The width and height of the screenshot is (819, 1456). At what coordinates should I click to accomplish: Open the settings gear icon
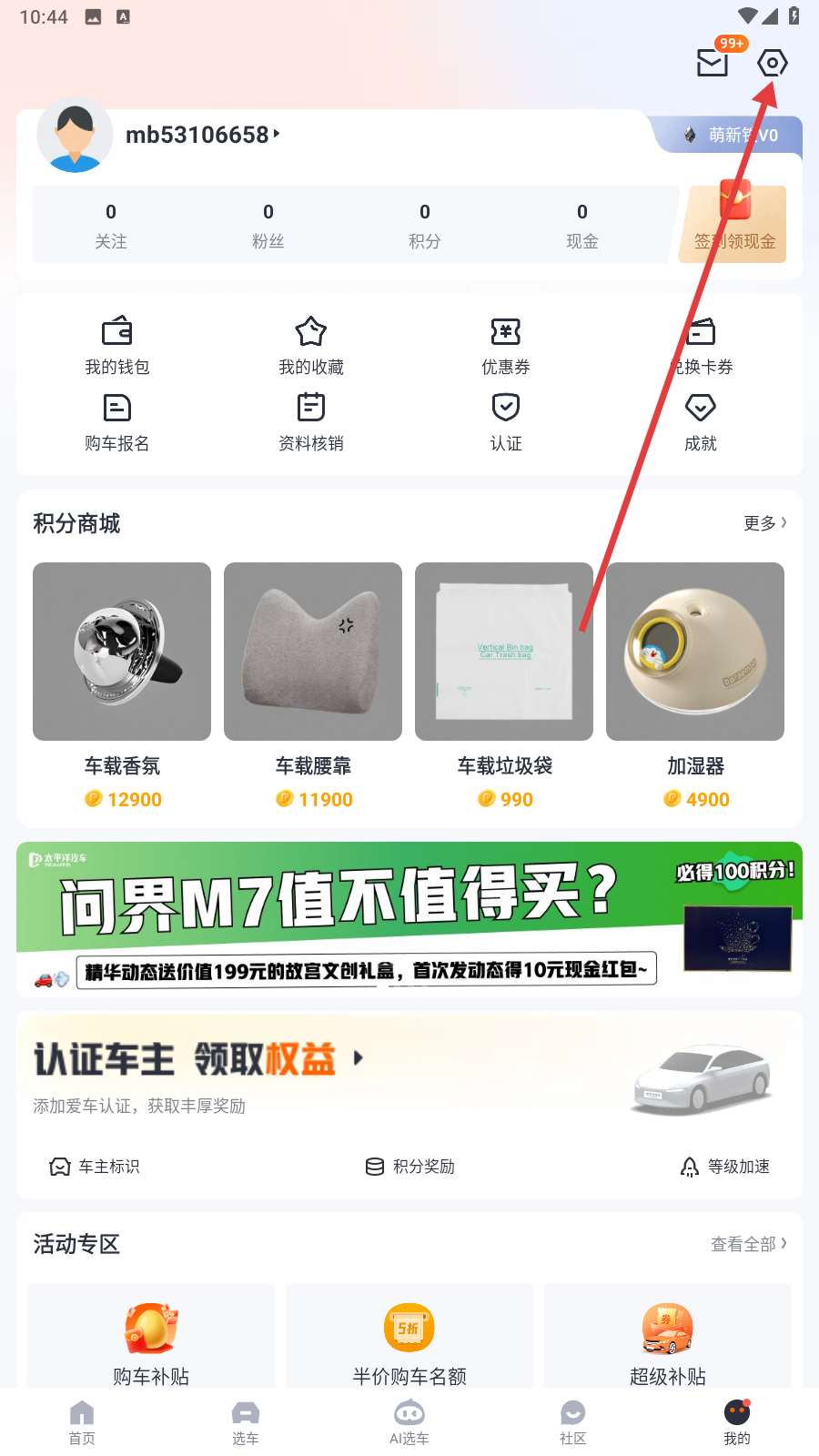click(x=772, y=63)
